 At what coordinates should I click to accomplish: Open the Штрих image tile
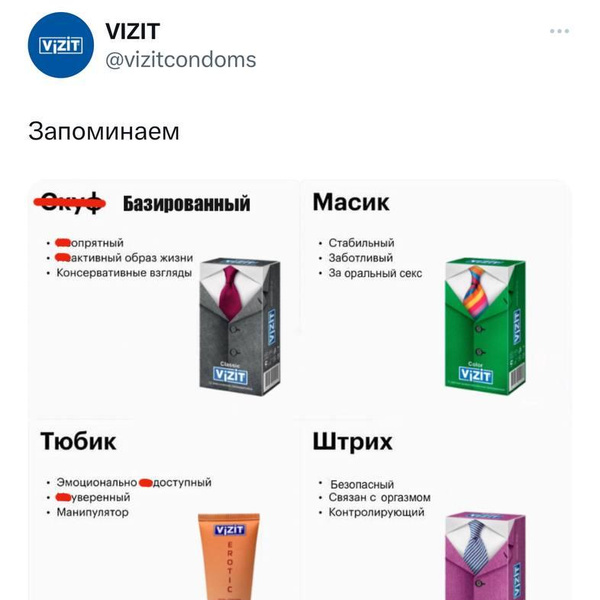pyautogui.click(x=436, y=510)
